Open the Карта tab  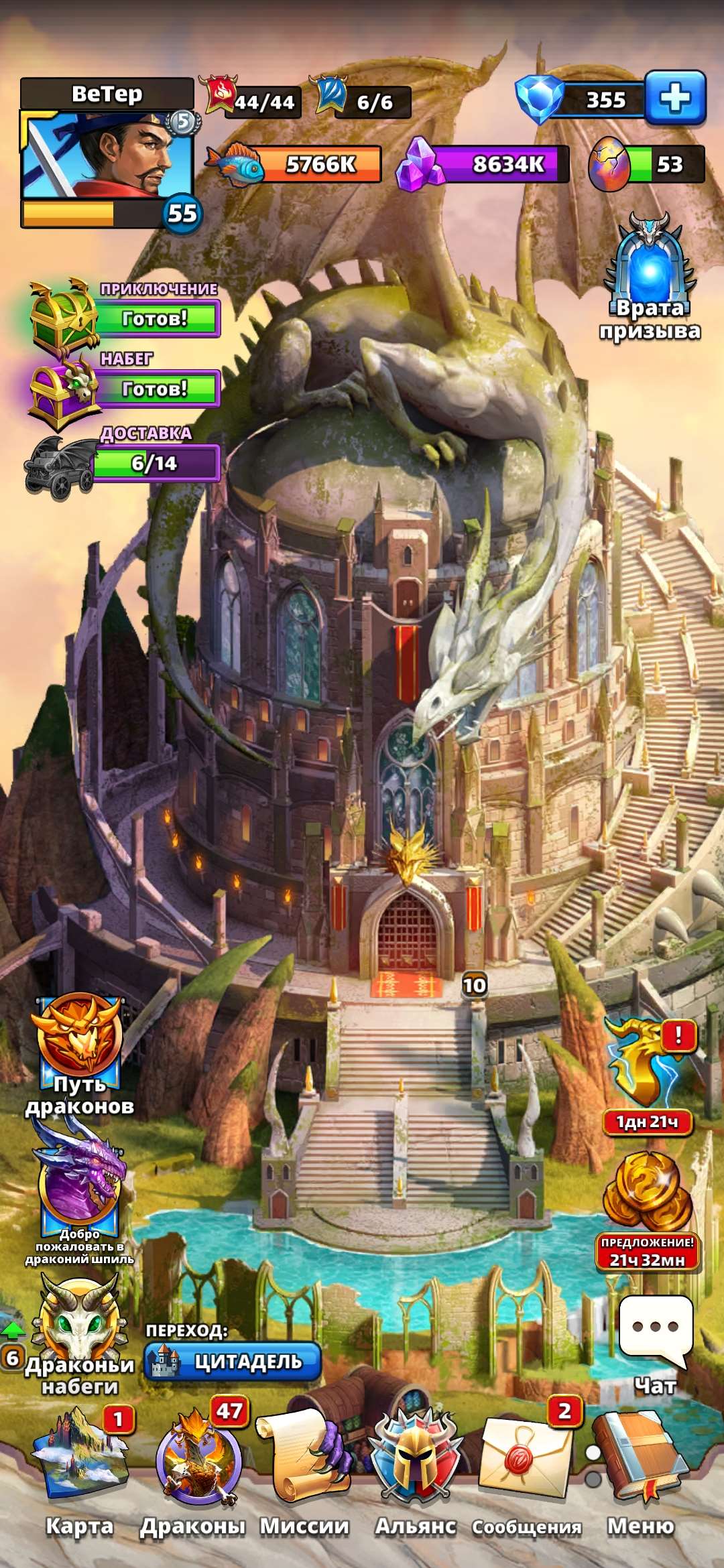pos(80,1467)
